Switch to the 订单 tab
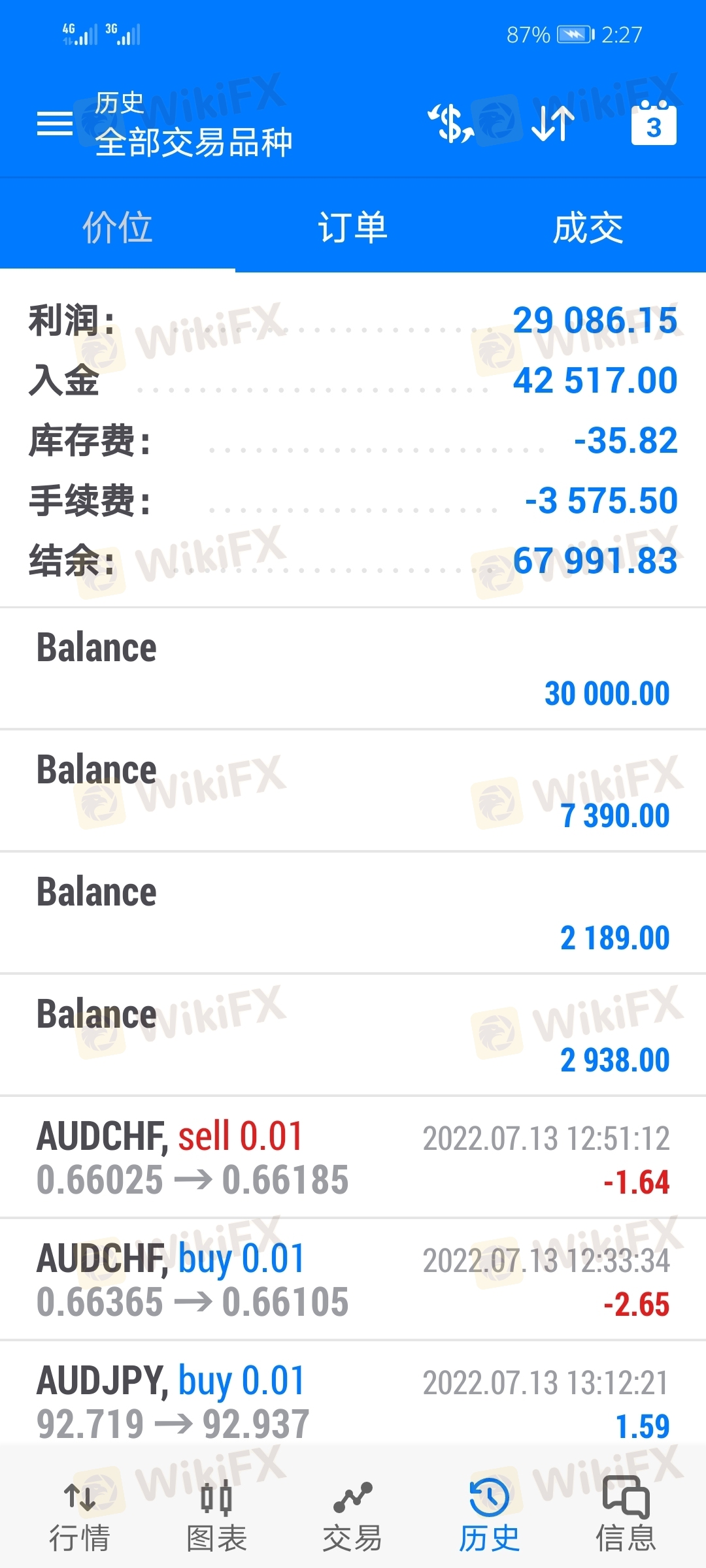This screenshot has height=1568, width=706. click(x=353, y=227)
